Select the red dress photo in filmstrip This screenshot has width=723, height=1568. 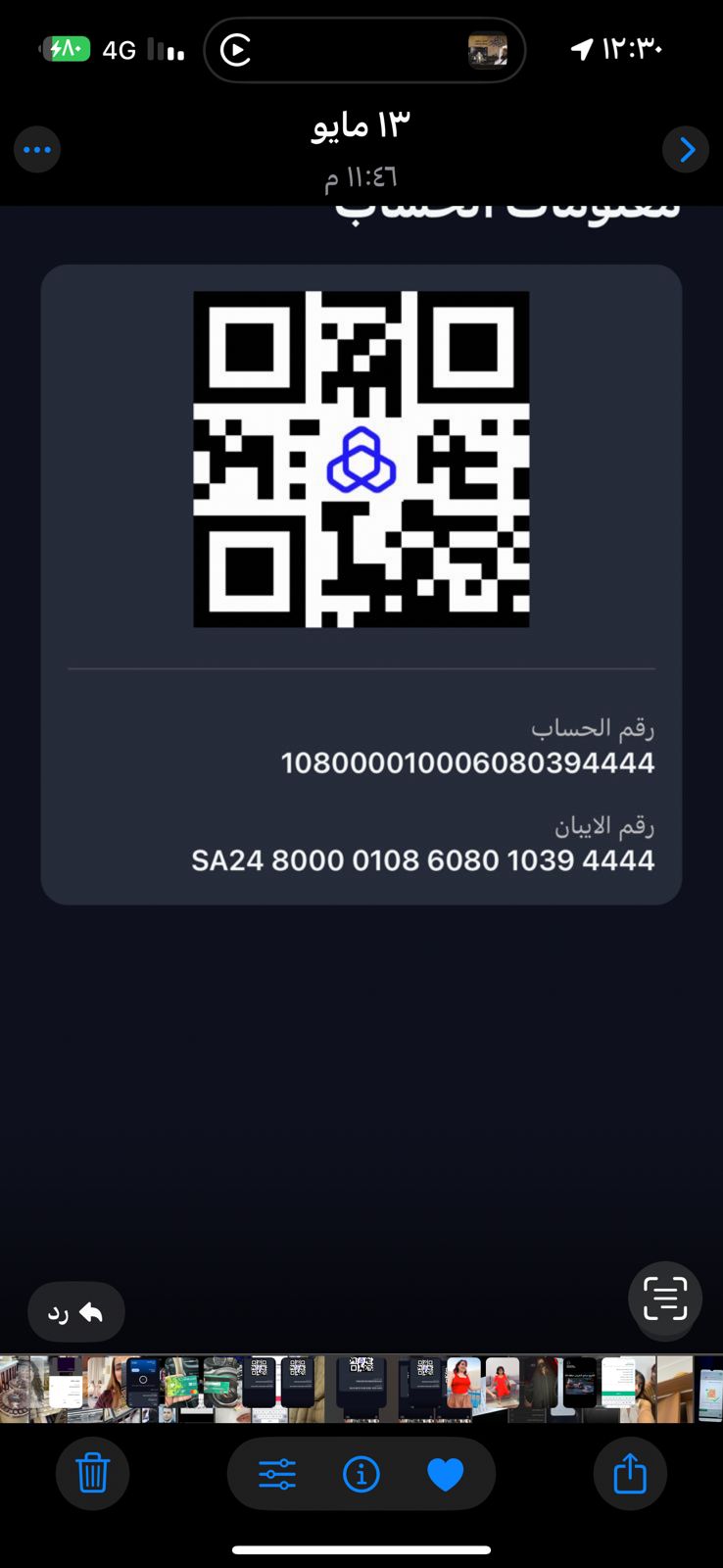501,1384
